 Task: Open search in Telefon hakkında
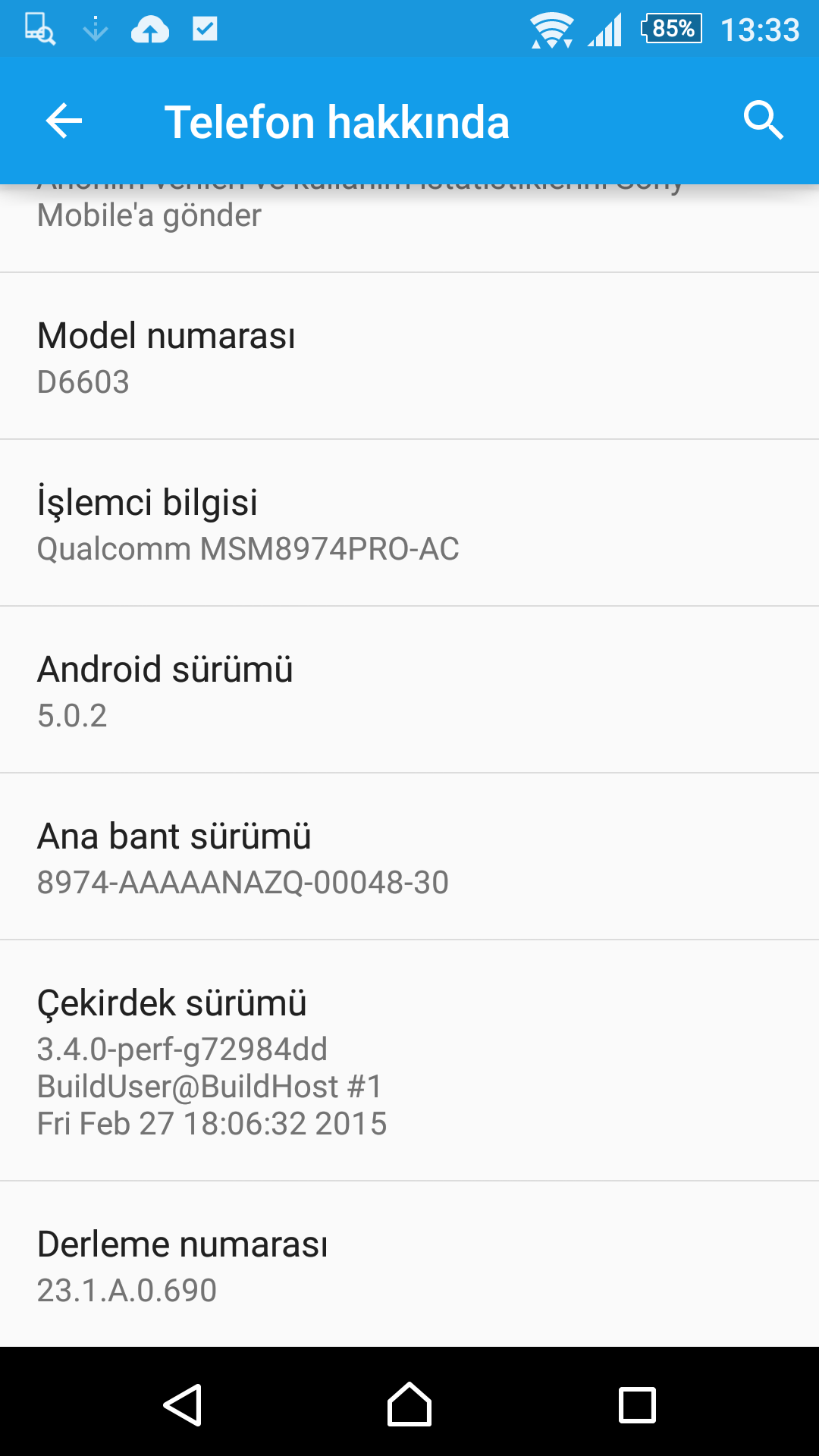point(763,121)
